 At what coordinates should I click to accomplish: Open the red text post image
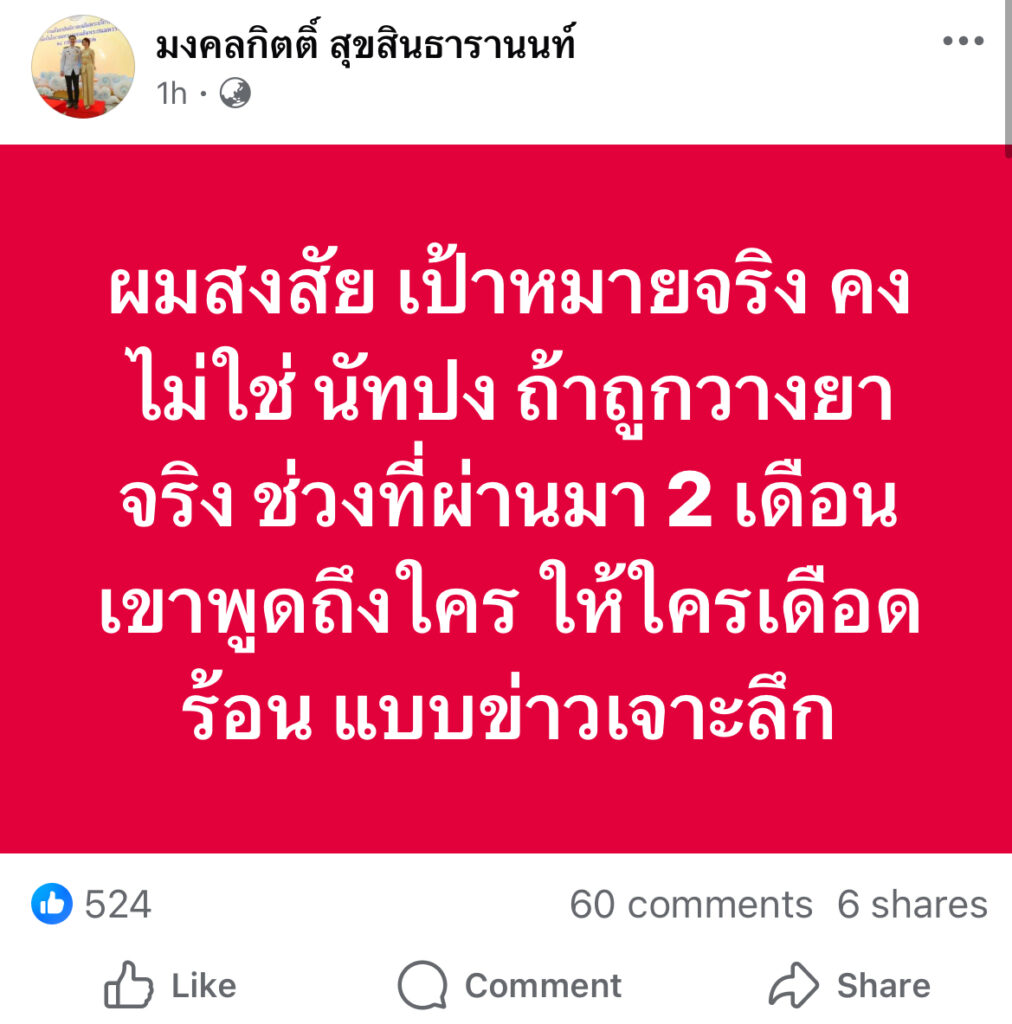[x=506, y=500]
